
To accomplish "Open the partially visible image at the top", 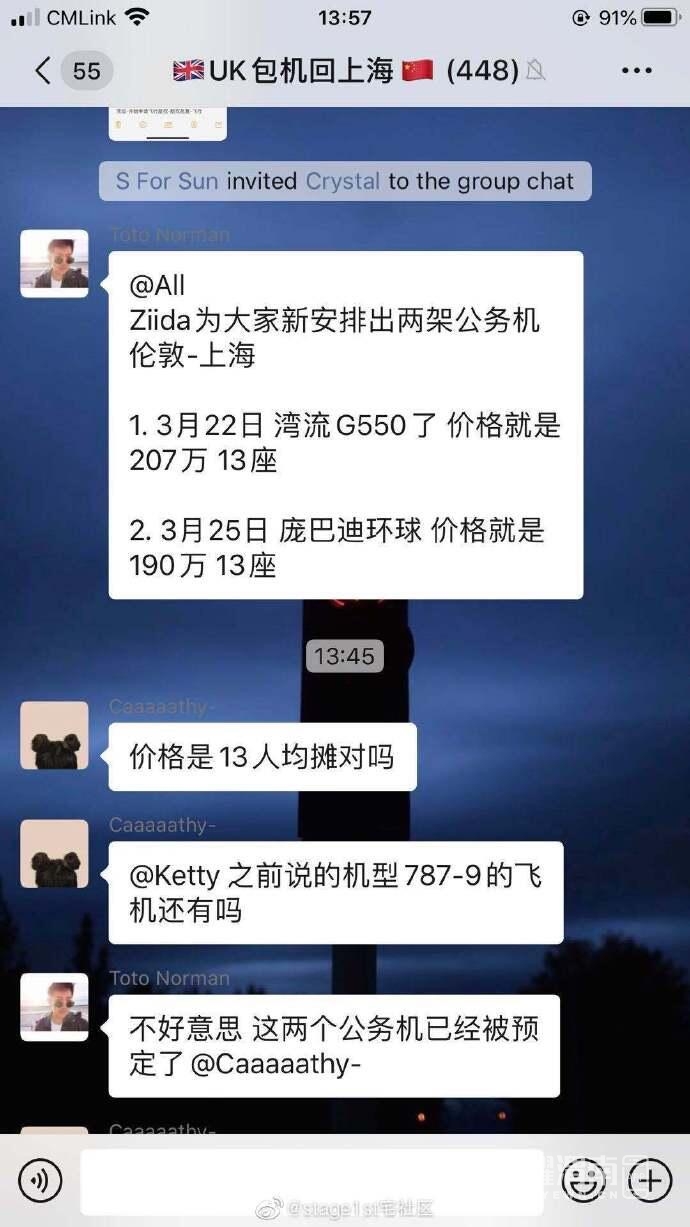I will pos(168,124).
